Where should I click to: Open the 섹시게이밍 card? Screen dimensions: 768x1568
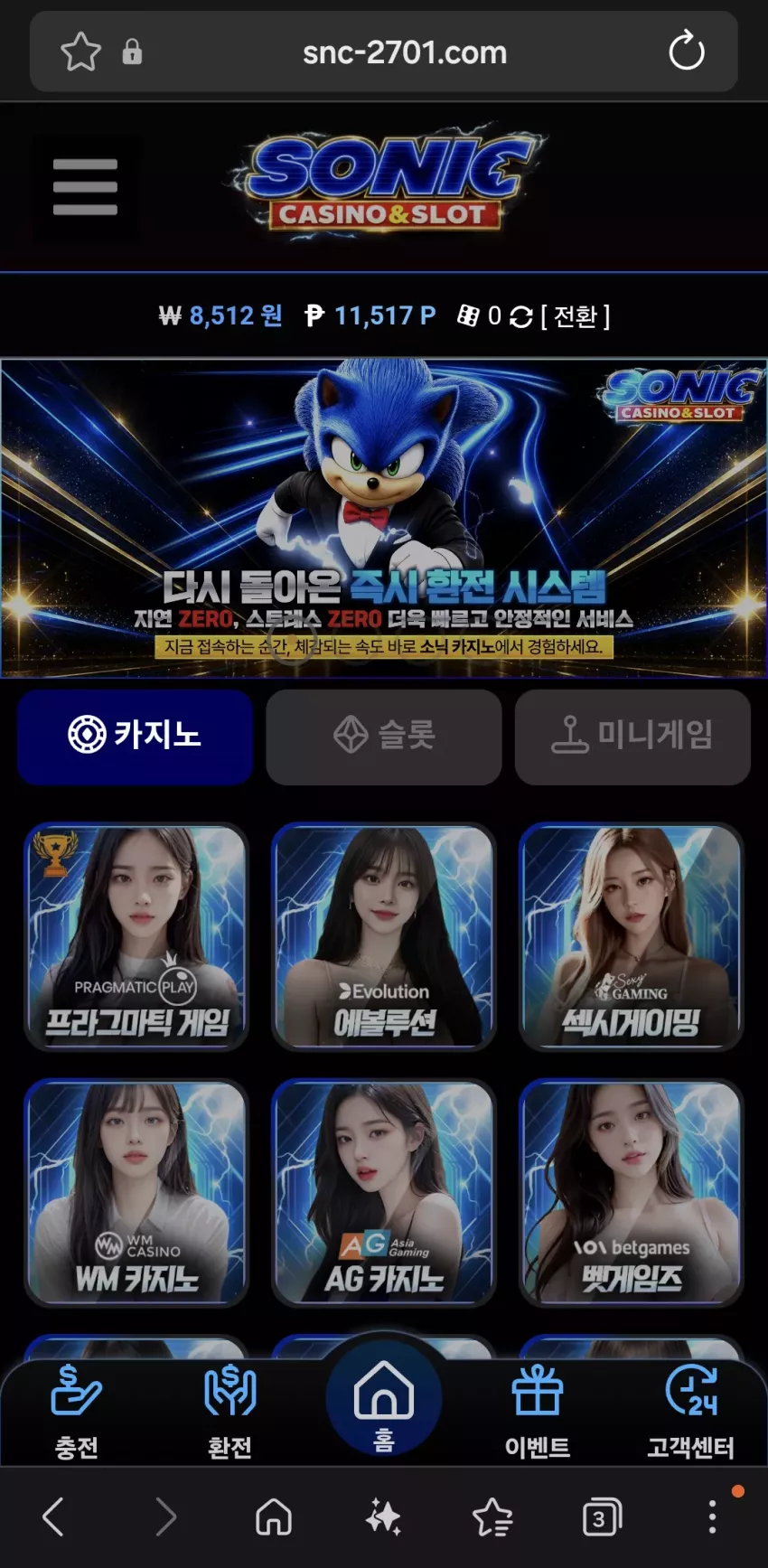pyautogui.click(x=632, y=937)
